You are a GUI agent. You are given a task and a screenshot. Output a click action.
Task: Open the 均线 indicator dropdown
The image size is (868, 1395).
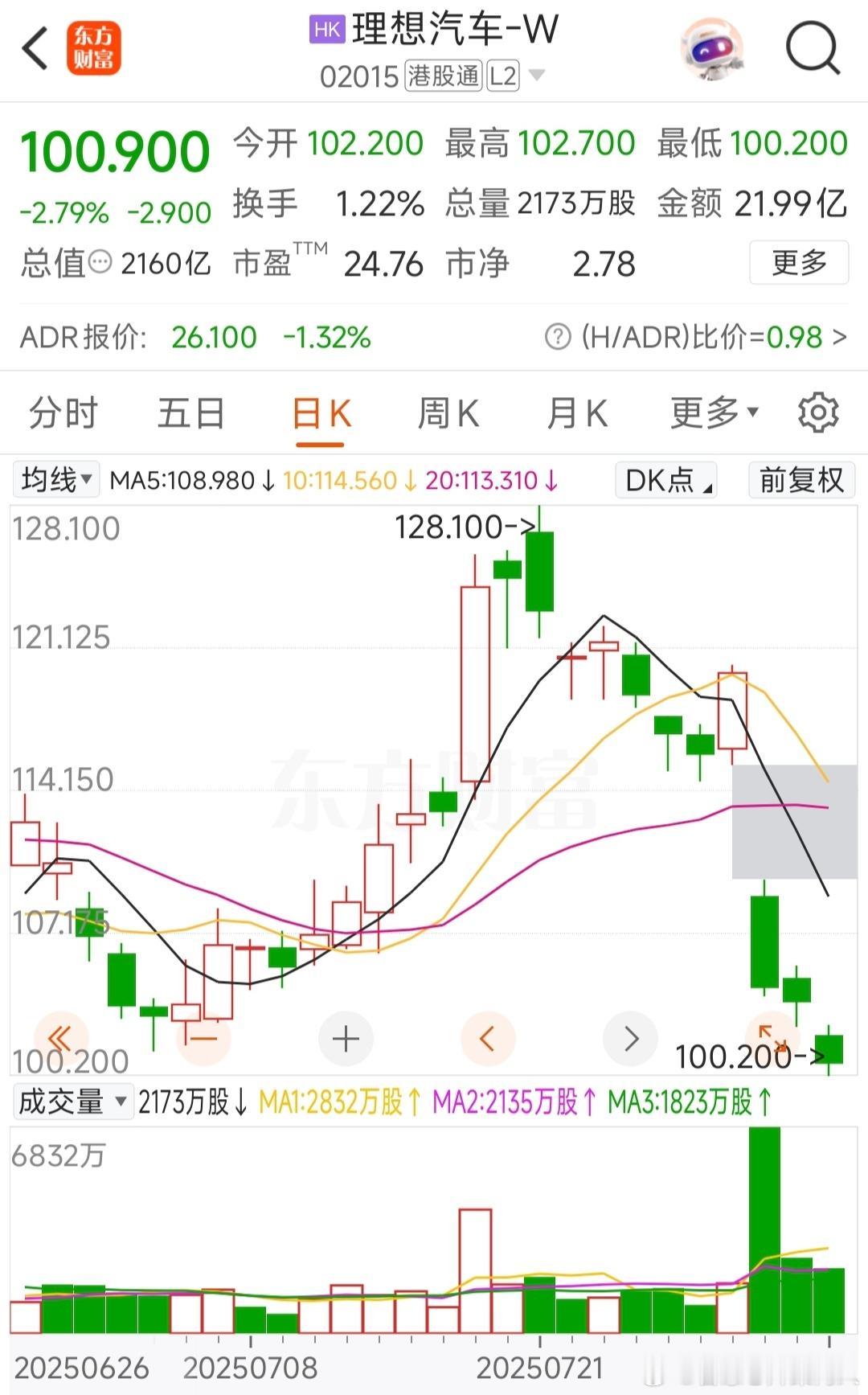(x=55, y=480)
